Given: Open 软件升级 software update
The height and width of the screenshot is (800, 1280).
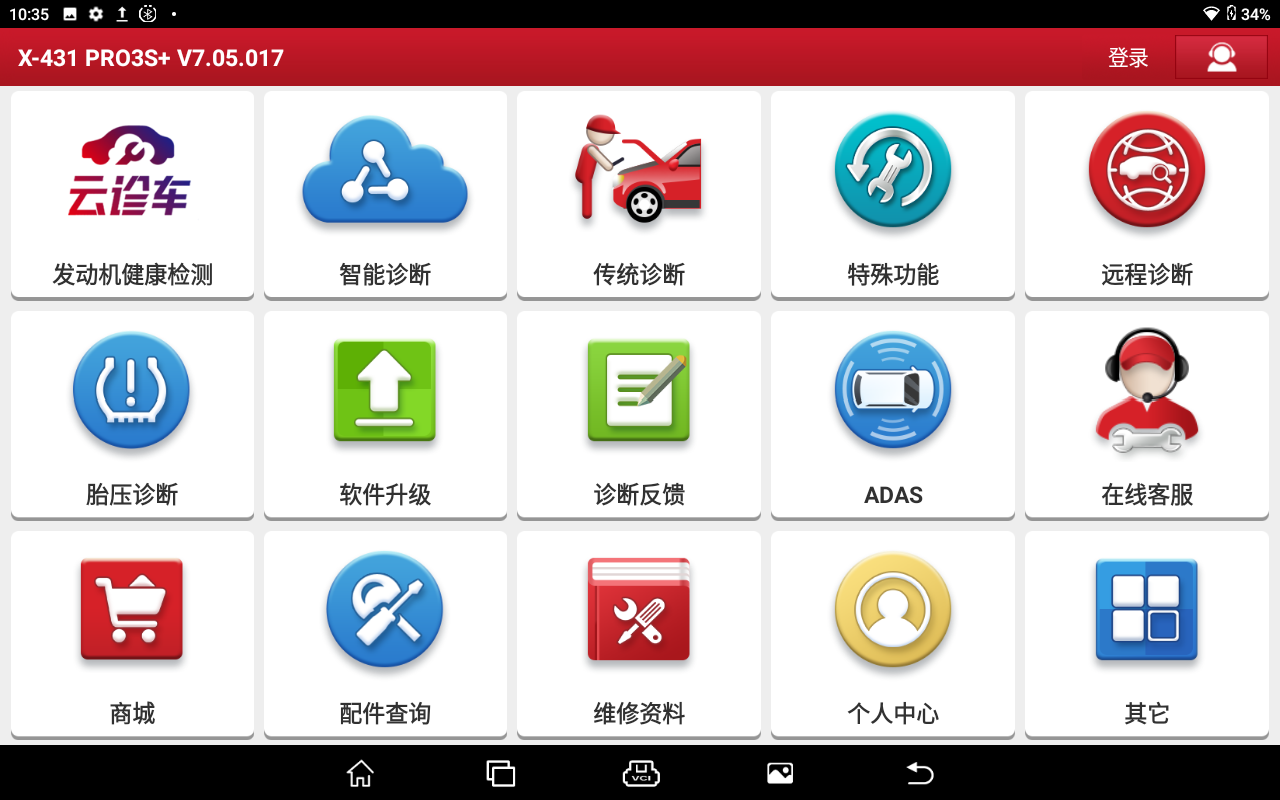Looking at the screenshot, I should click(385, 415).
